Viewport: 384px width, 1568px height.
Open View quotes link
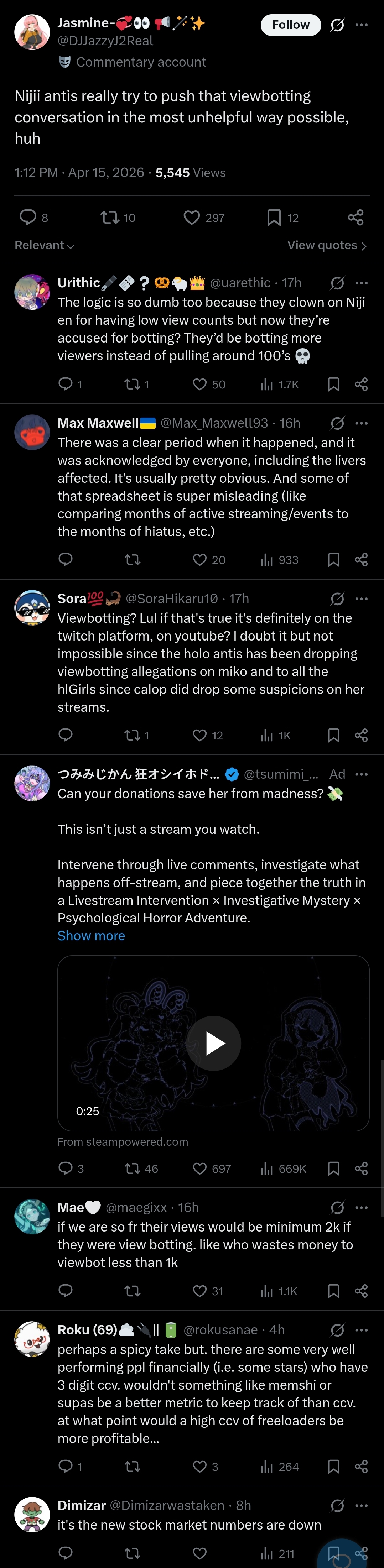[x=327, y=245]
